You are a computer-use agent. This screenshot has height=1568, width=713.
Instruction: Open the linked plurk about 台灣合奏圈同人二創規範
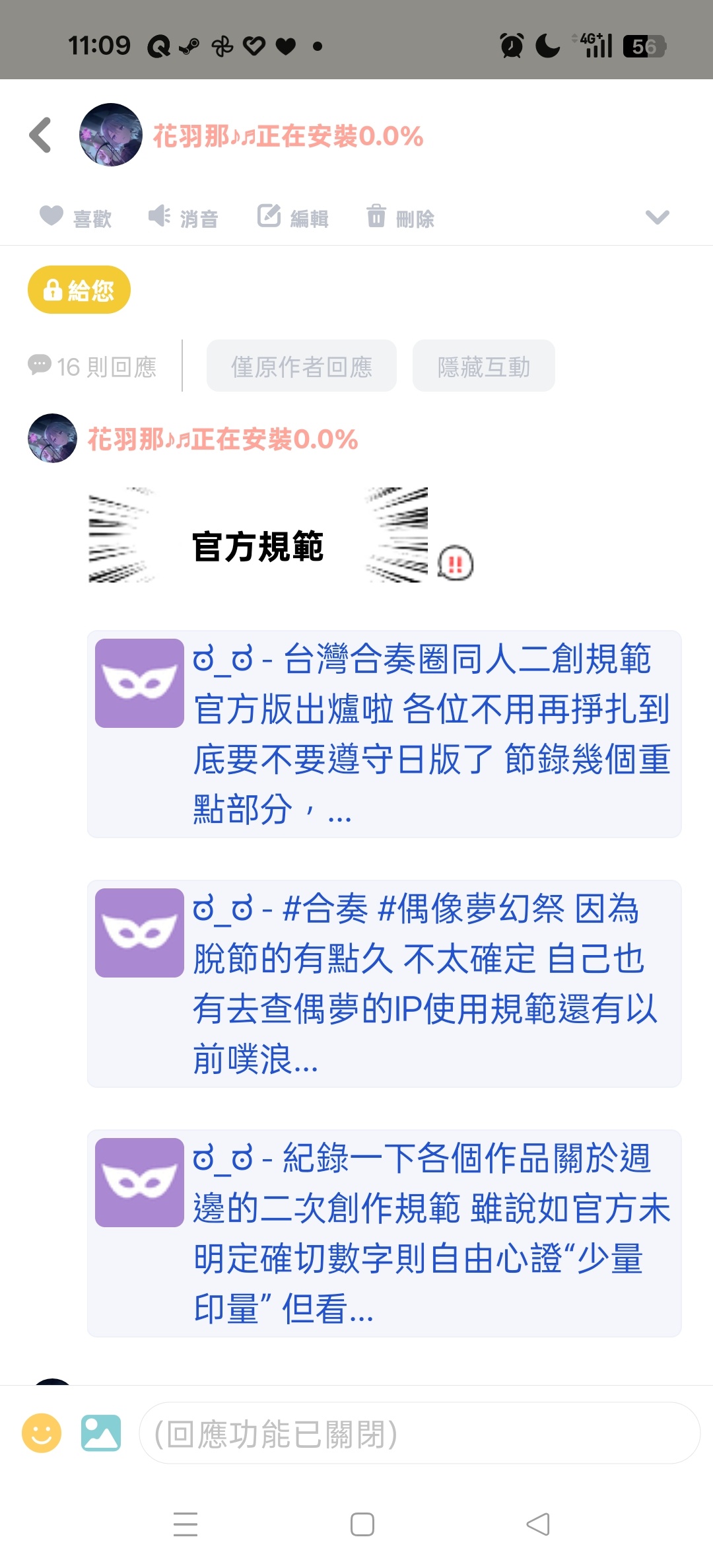(x=384, y=734)
